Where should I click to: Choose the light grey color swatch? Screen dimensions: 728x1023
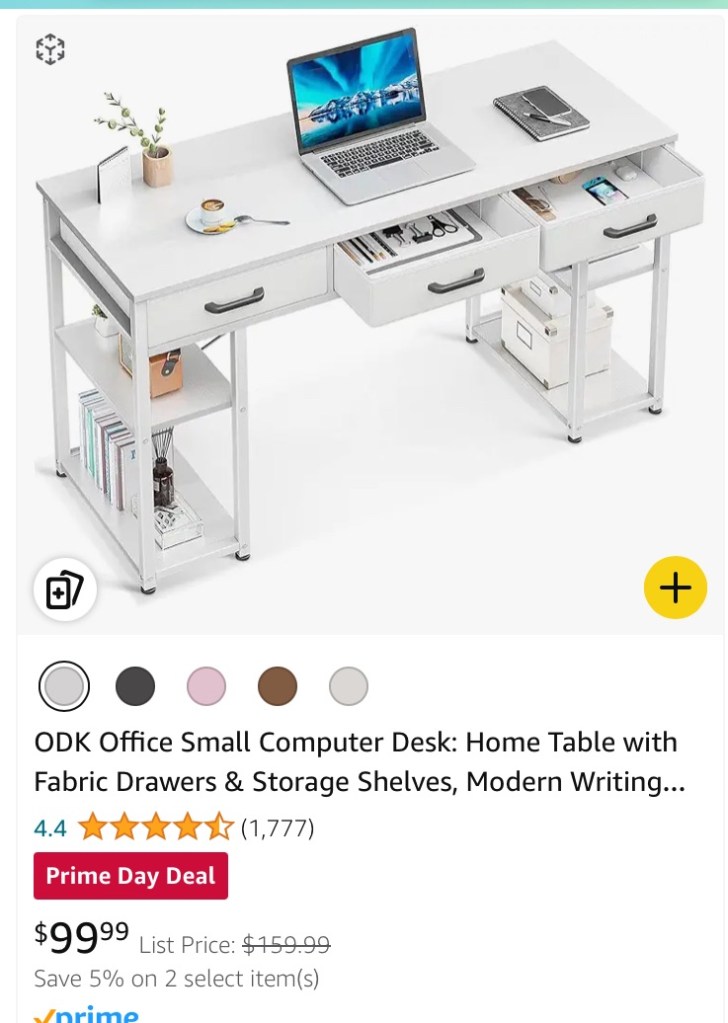349,687
